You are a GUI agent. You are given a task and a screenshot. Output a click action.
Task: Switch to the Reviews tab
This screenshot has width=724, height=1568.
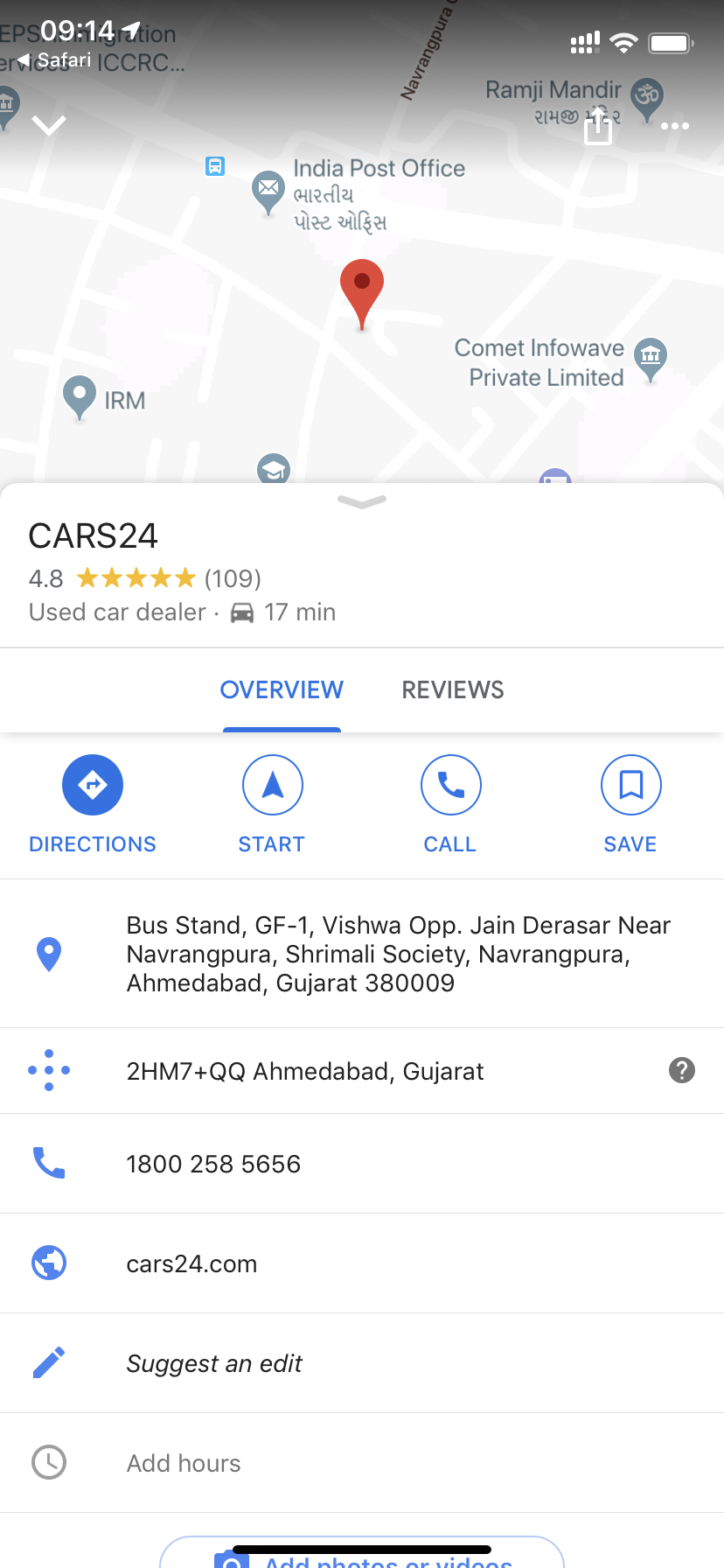[452, 690]
